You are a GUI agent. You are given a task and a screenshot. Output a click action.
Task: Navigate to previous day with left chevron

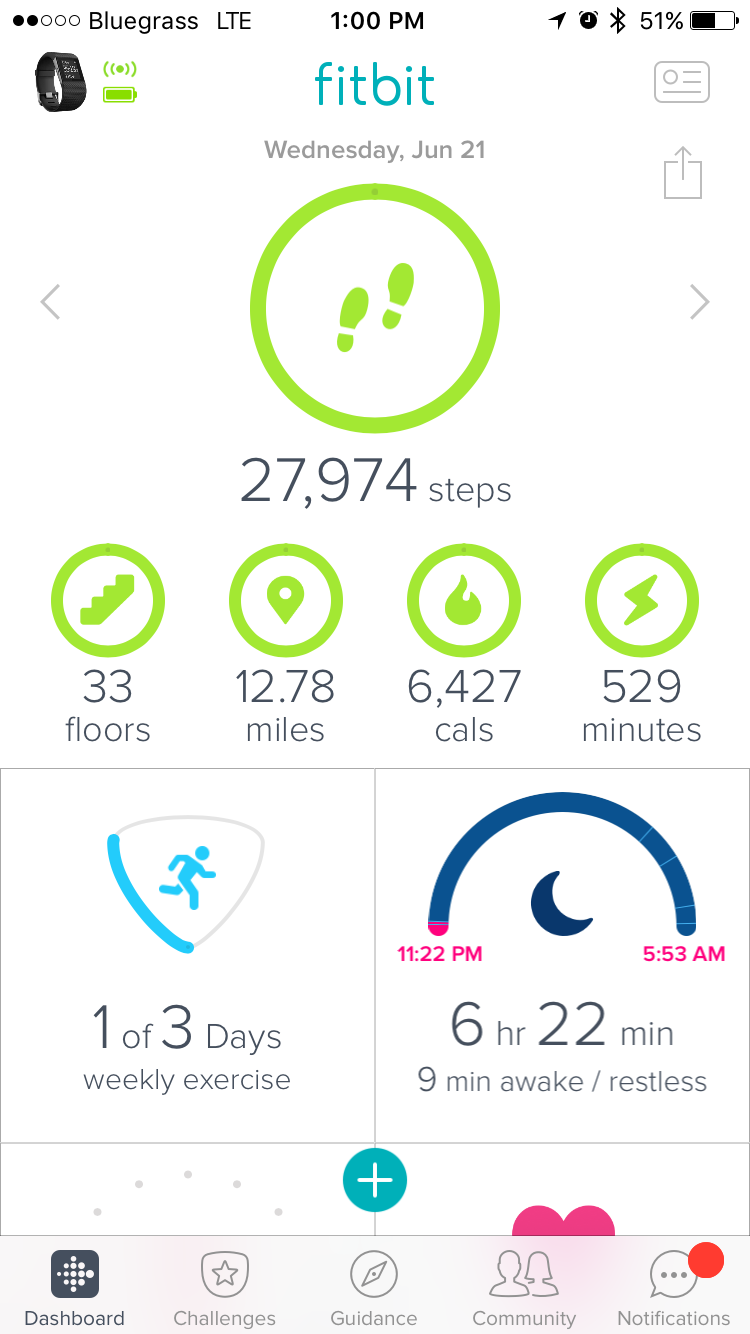50,301
